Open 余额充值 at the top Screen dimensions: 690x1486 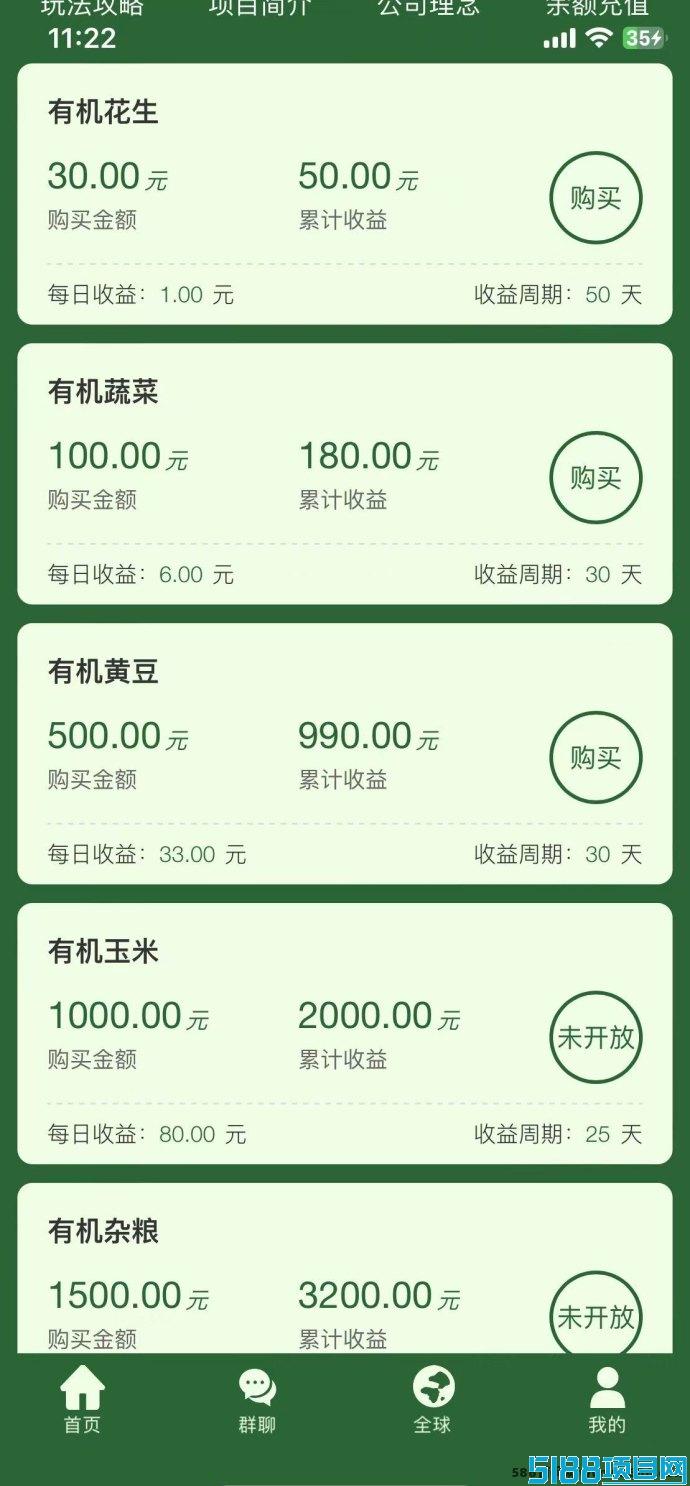(597, 8)
